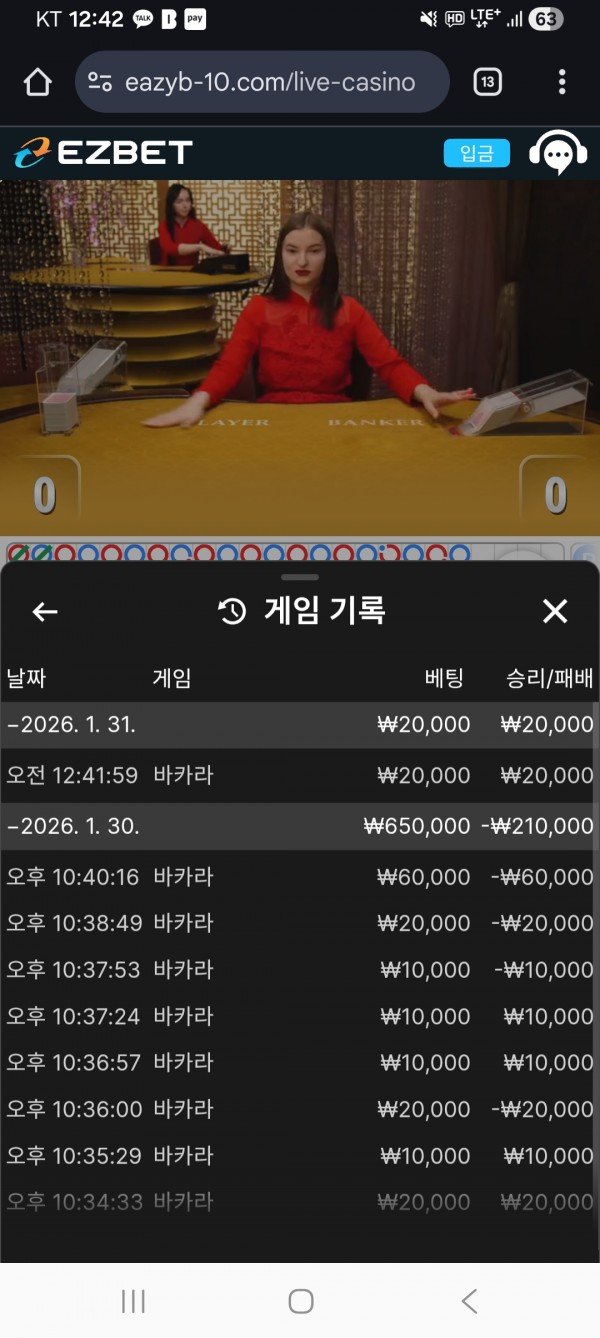Open the 오후 10:38:49 바카라 record
Image resolution: width=600 pixels, height=1338 pixels.
(x=300, y=923)
